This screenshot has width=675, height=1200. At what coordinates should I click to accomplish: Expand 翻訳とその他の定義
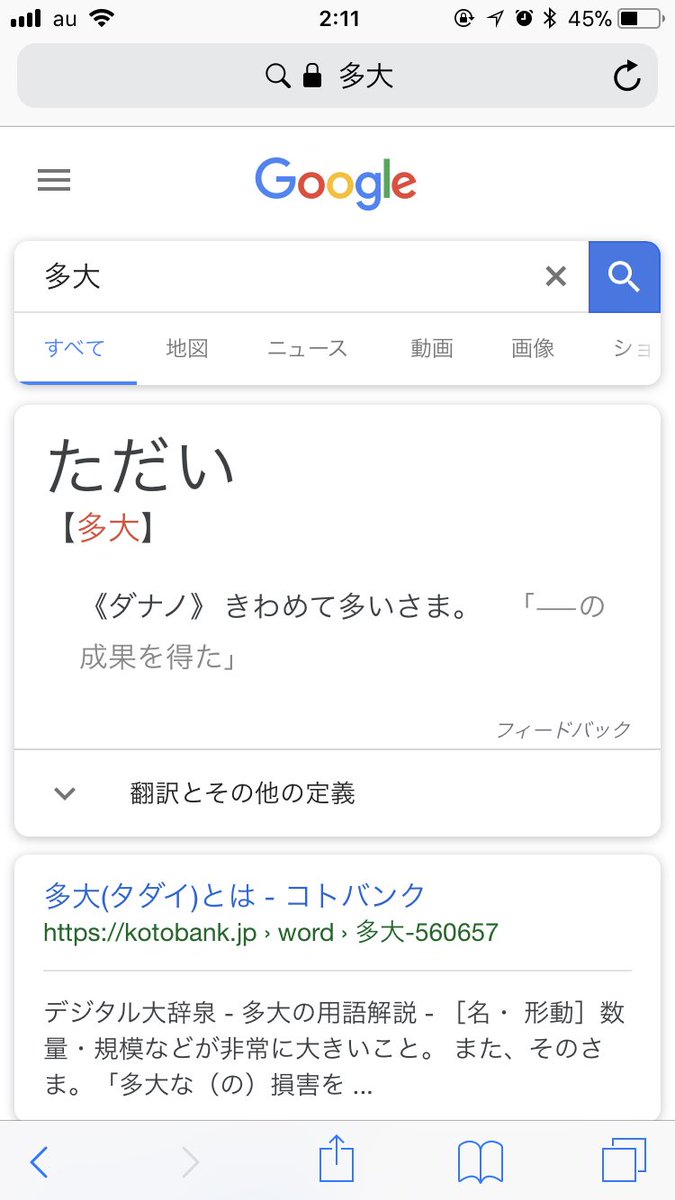pyautogui.click(x=242, y=794)
